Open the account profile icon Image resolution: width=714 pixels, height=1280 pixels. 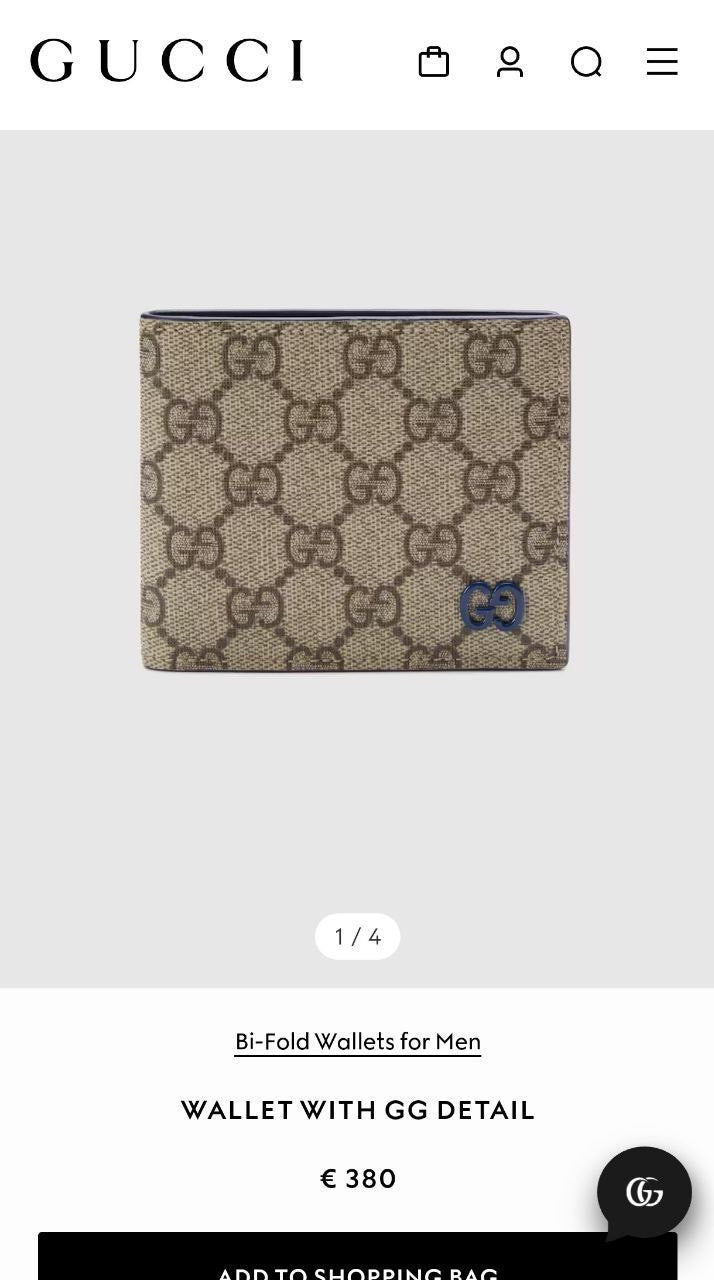(510, 62)
